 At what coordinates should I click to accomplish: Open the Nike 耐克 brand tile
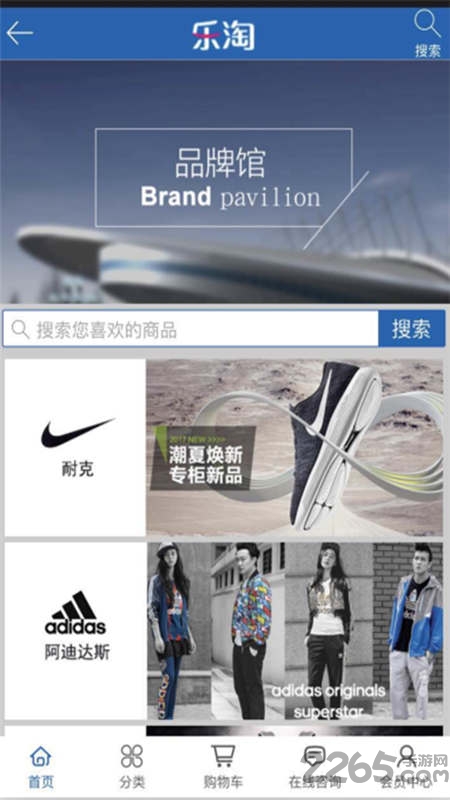pyautogui.click(x=76, y=447)
